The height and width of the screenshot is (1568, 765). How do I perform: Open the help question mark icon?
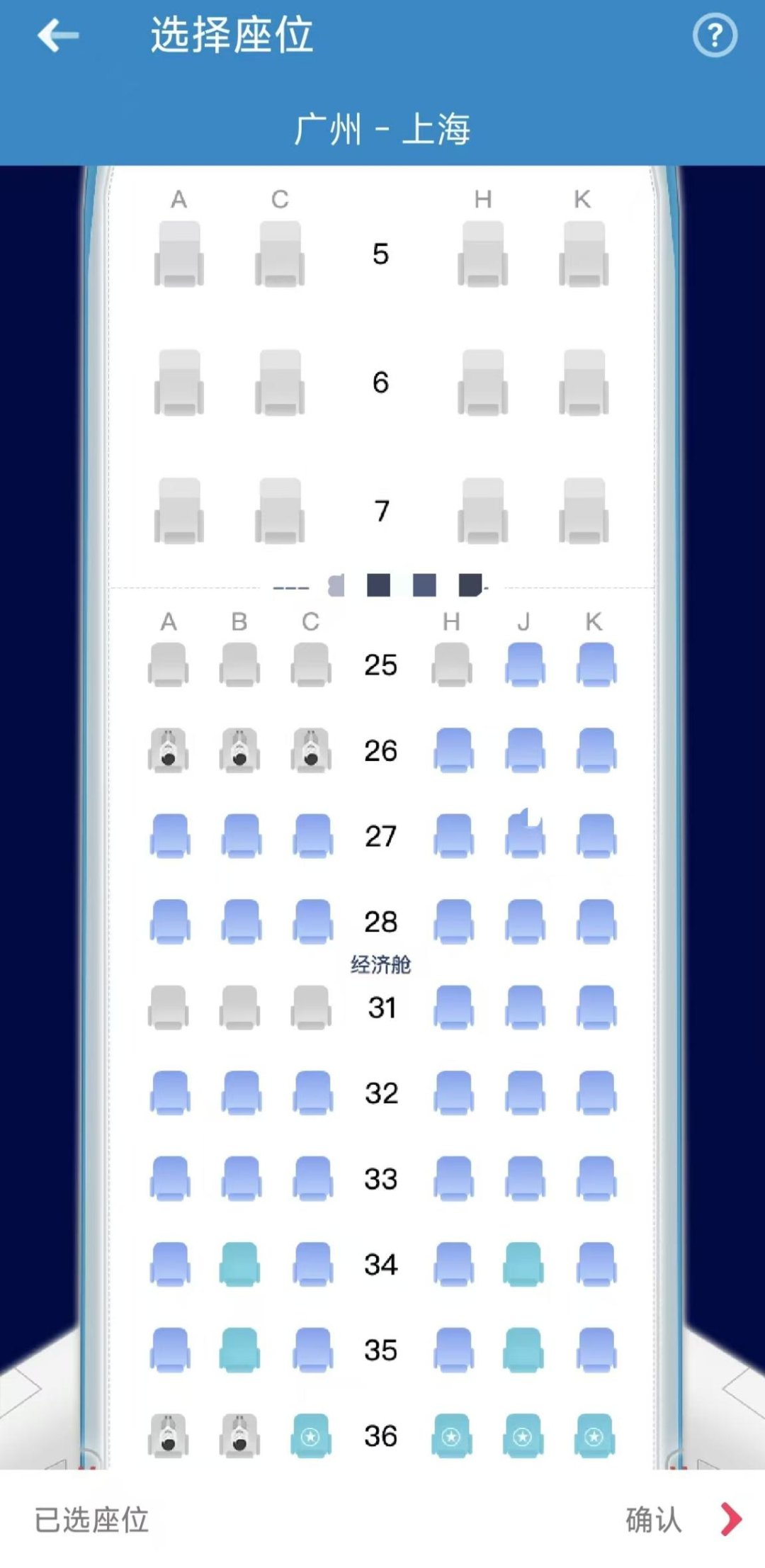(714, 35)
